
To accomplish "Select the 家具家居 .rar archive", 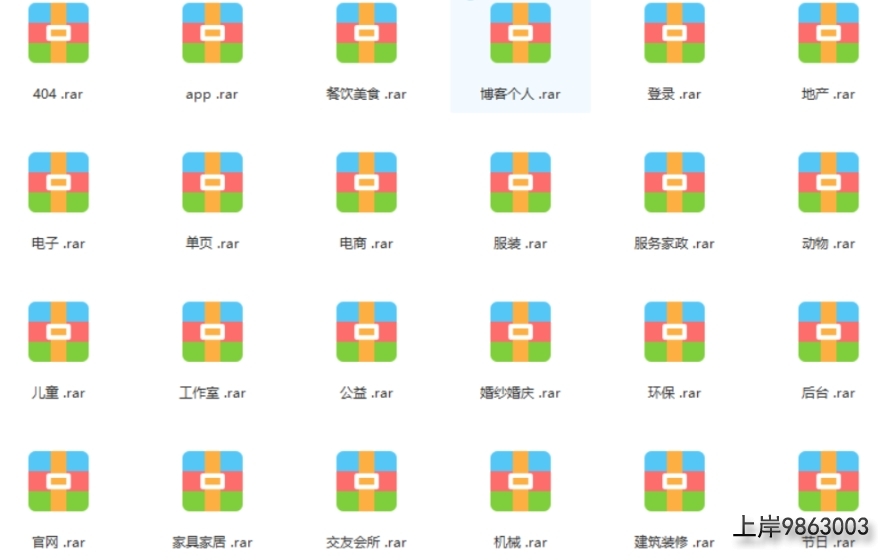I will 212,481.
